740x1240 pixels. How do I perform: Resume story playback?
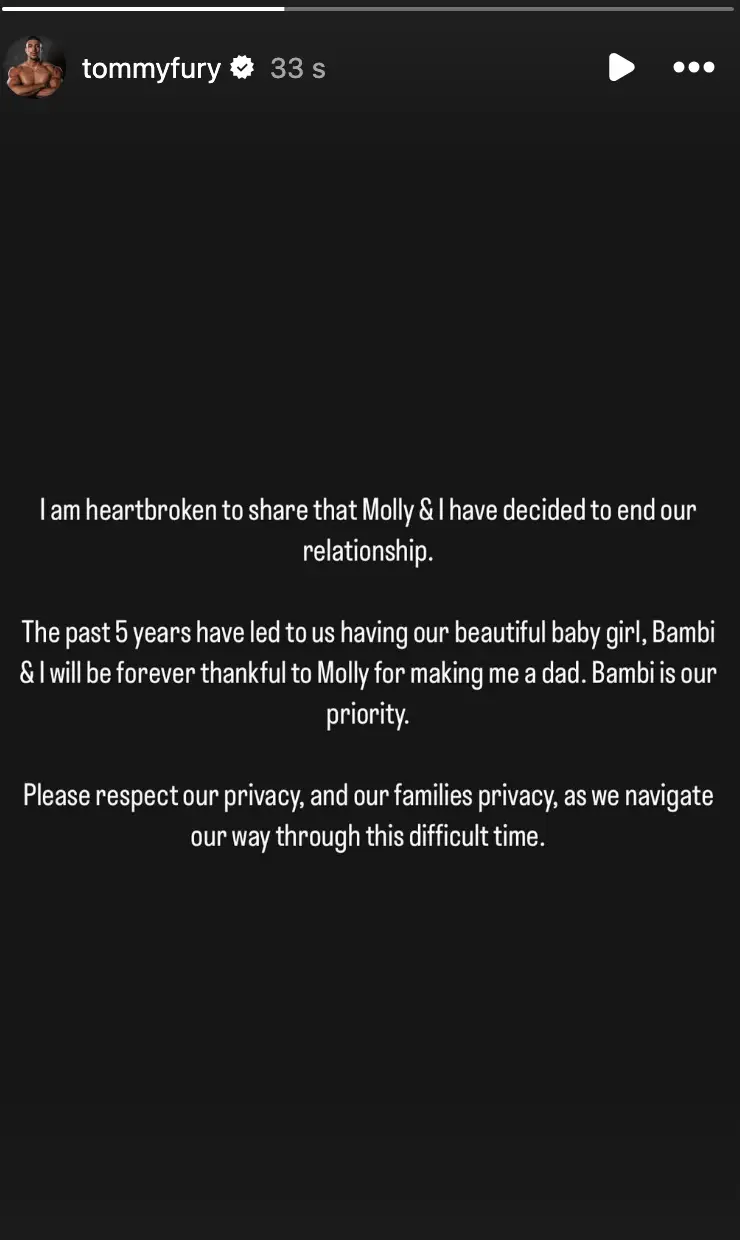(621, 67)
